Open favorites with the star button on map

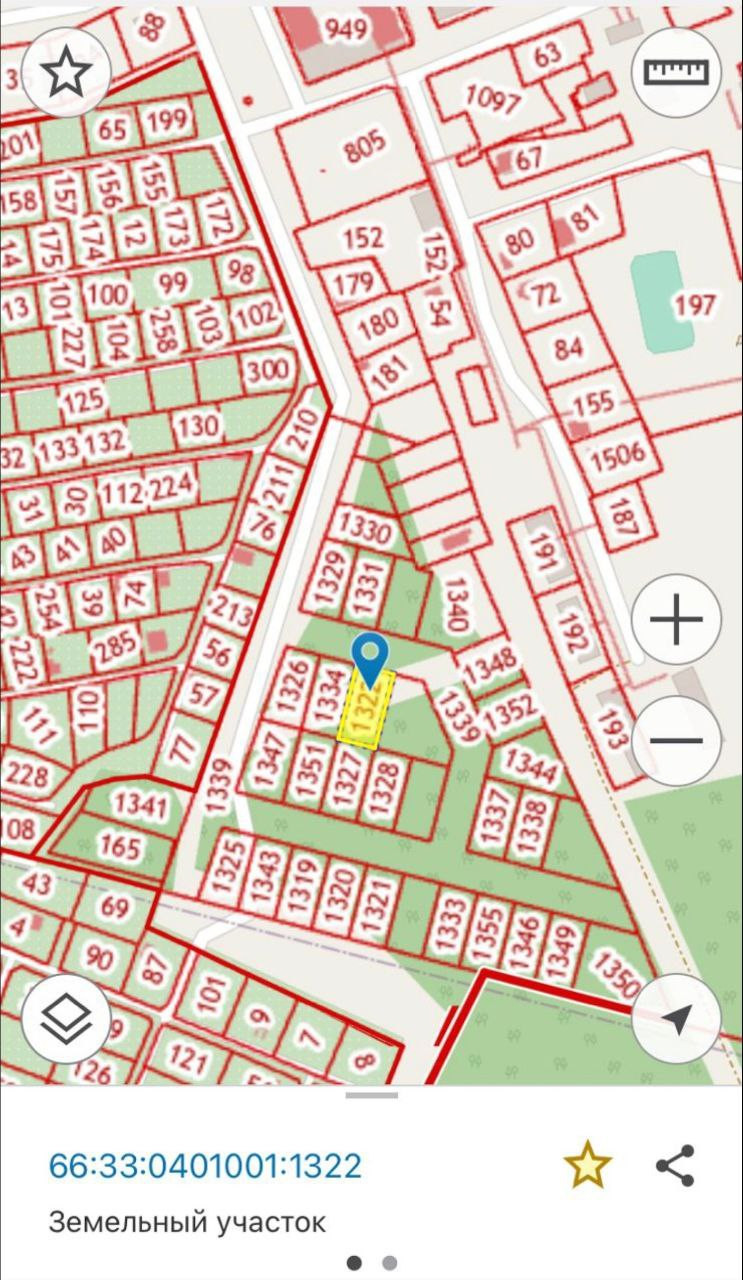[x=66, y=73]
